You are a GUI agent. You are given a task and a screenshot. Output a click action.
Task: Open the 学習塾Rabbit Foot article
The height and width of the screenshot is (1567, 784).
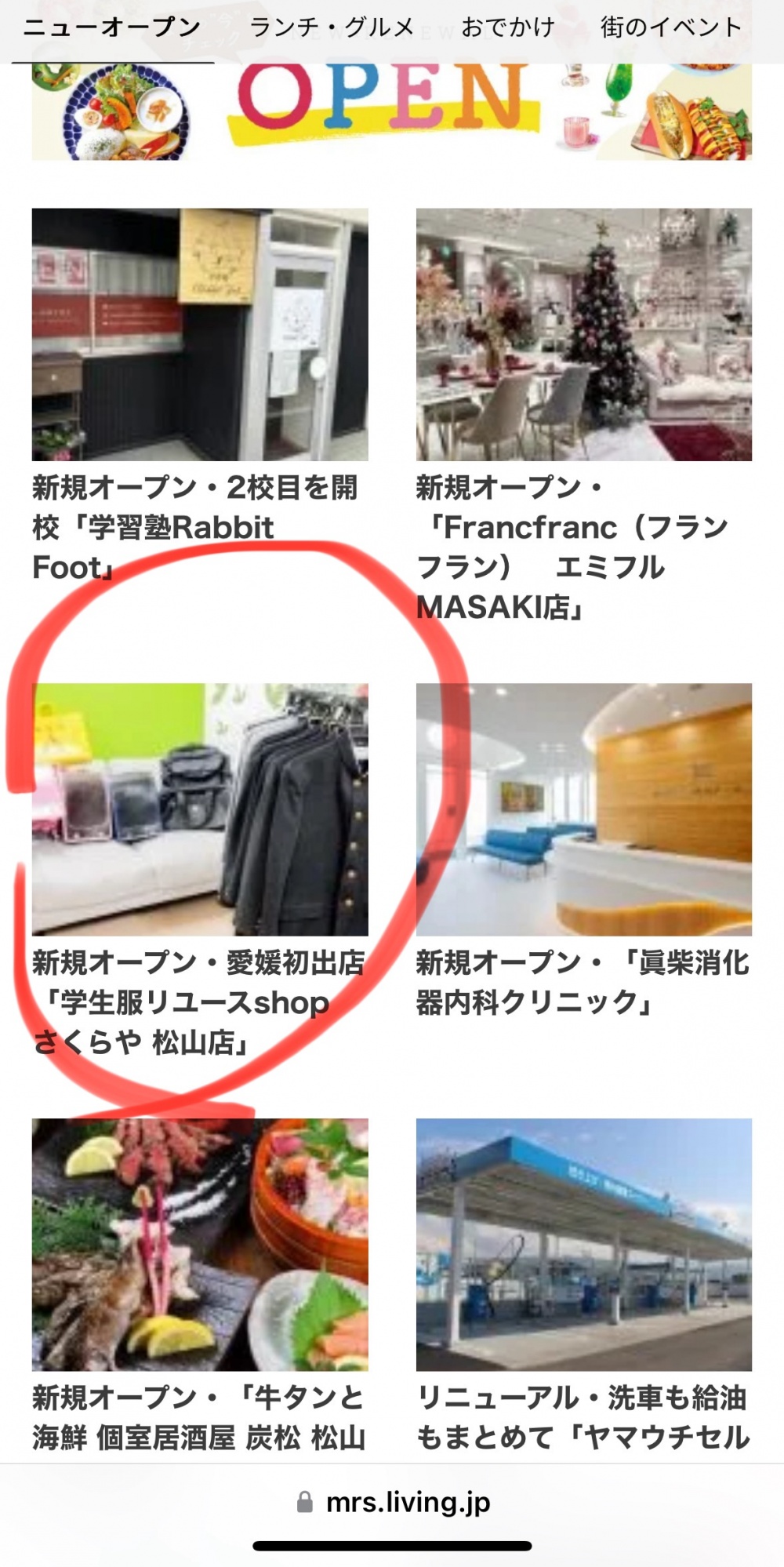(x=200, y=395)
